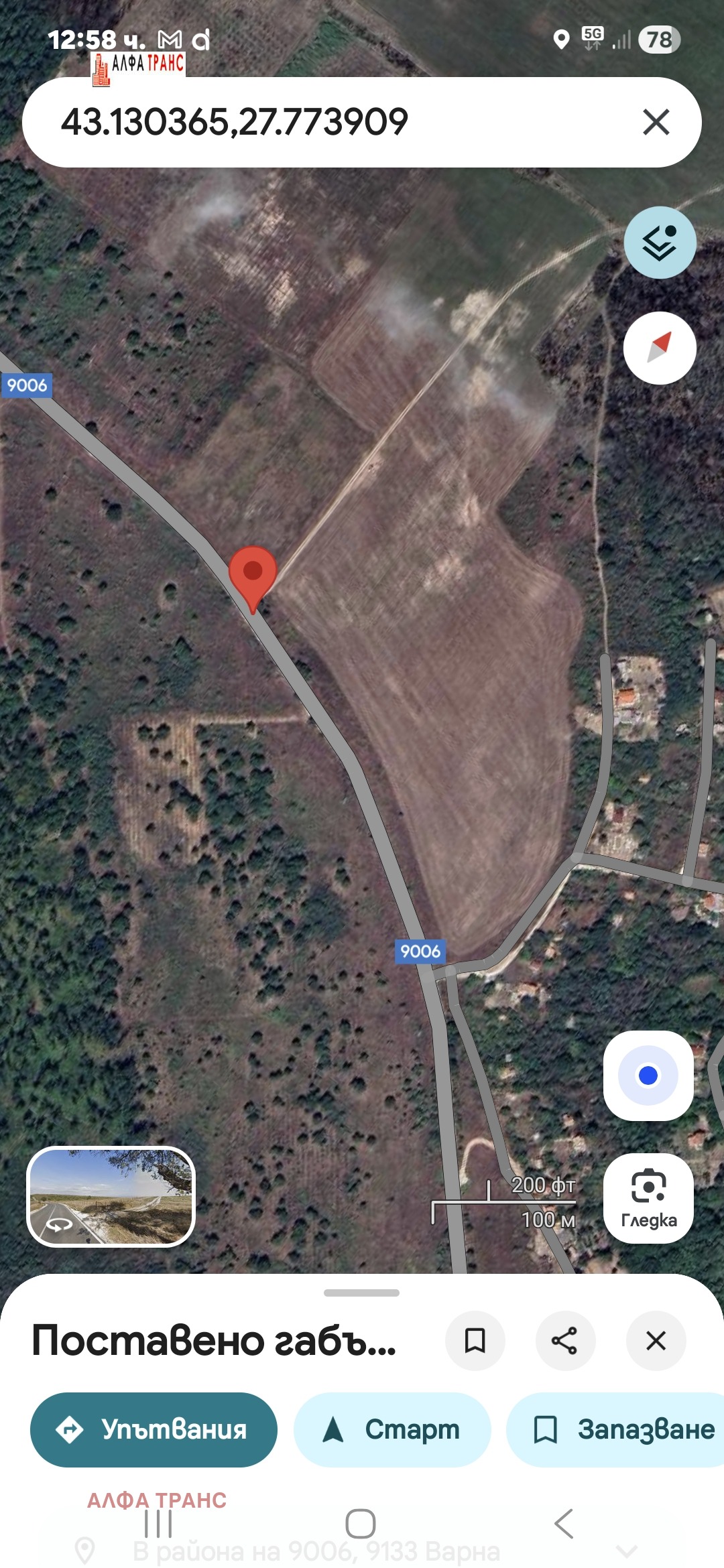The image size is (724, 1568).
Task: Open the map layers selector
Action: tap(660, 243)
